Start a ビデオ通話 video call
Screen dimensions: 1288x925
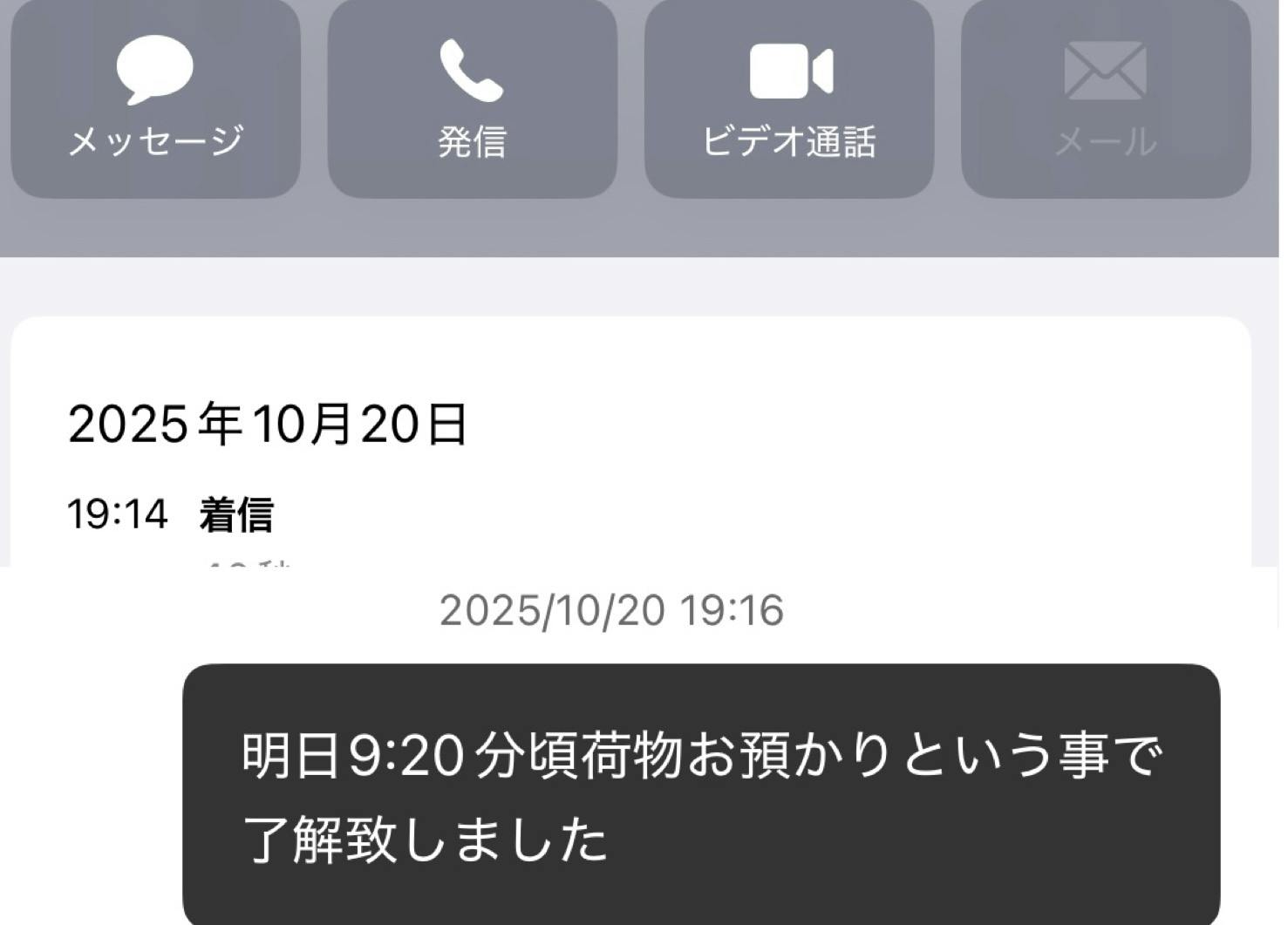coord(789,98)
